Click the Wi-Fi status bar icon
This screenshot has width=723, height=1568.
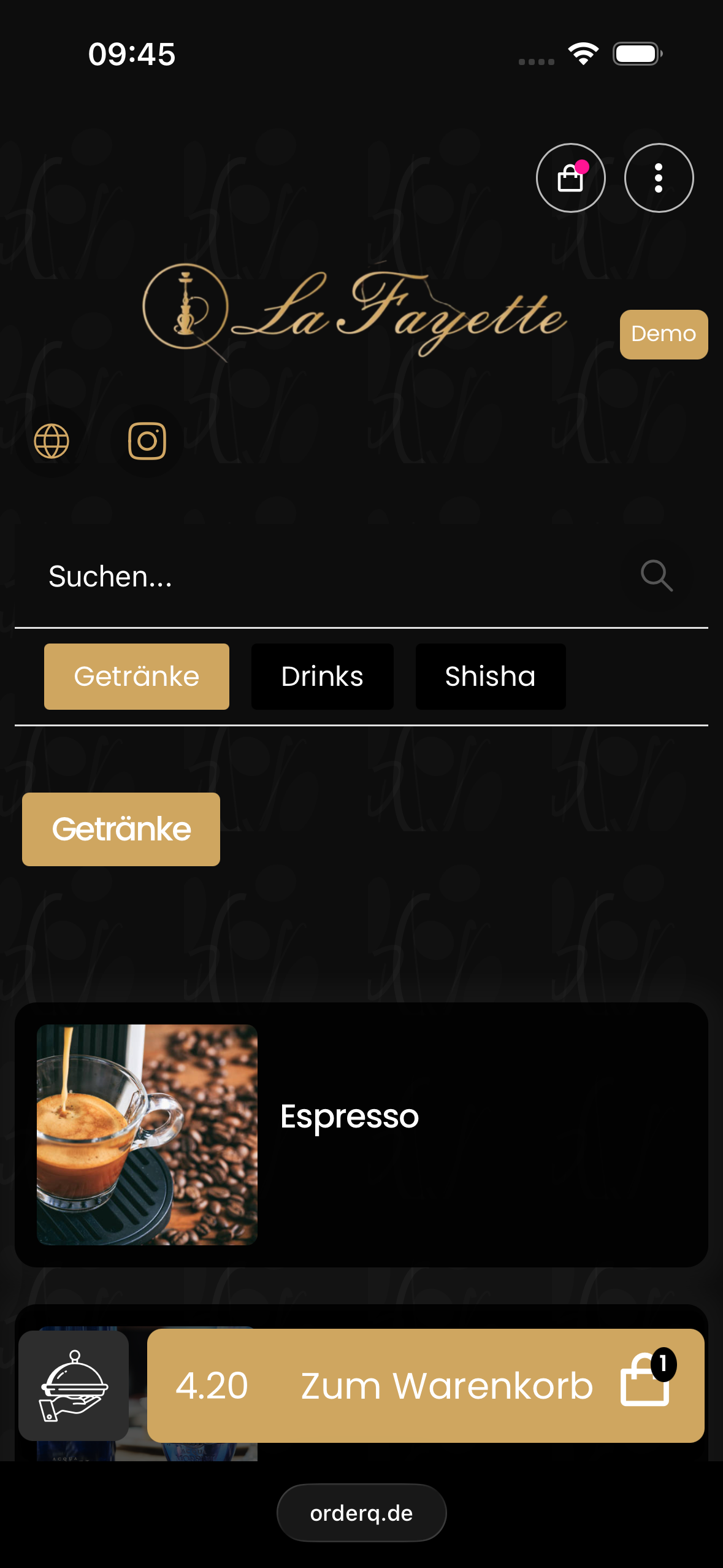coord(582,54)
